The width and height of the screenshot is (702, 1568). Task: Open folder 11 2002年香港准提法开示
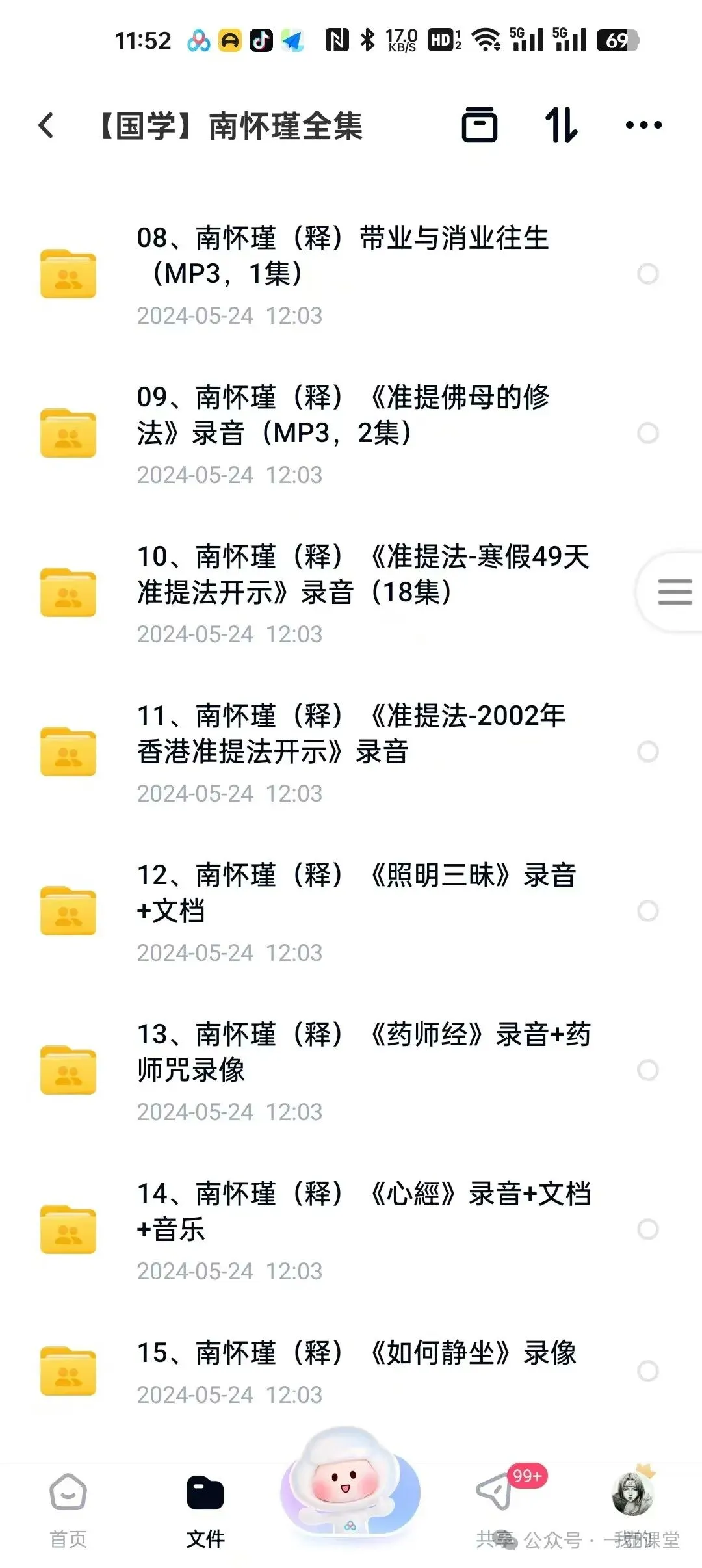[351, 734]
